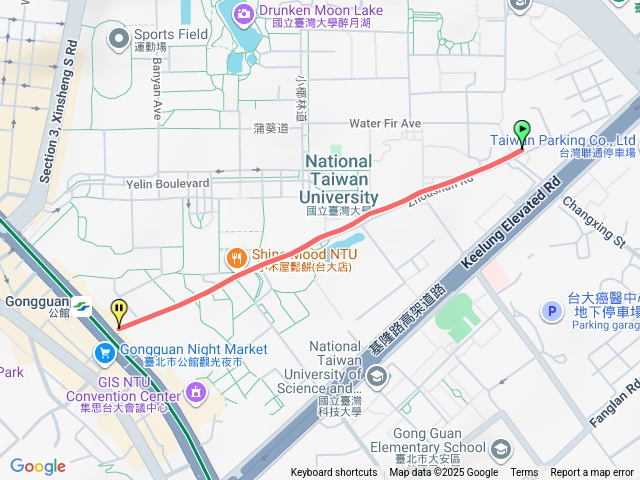The height and width of the screenshot is (480, 640).
Task: Select Drunken Moon Lake place pin
Action: click(242, 15)
